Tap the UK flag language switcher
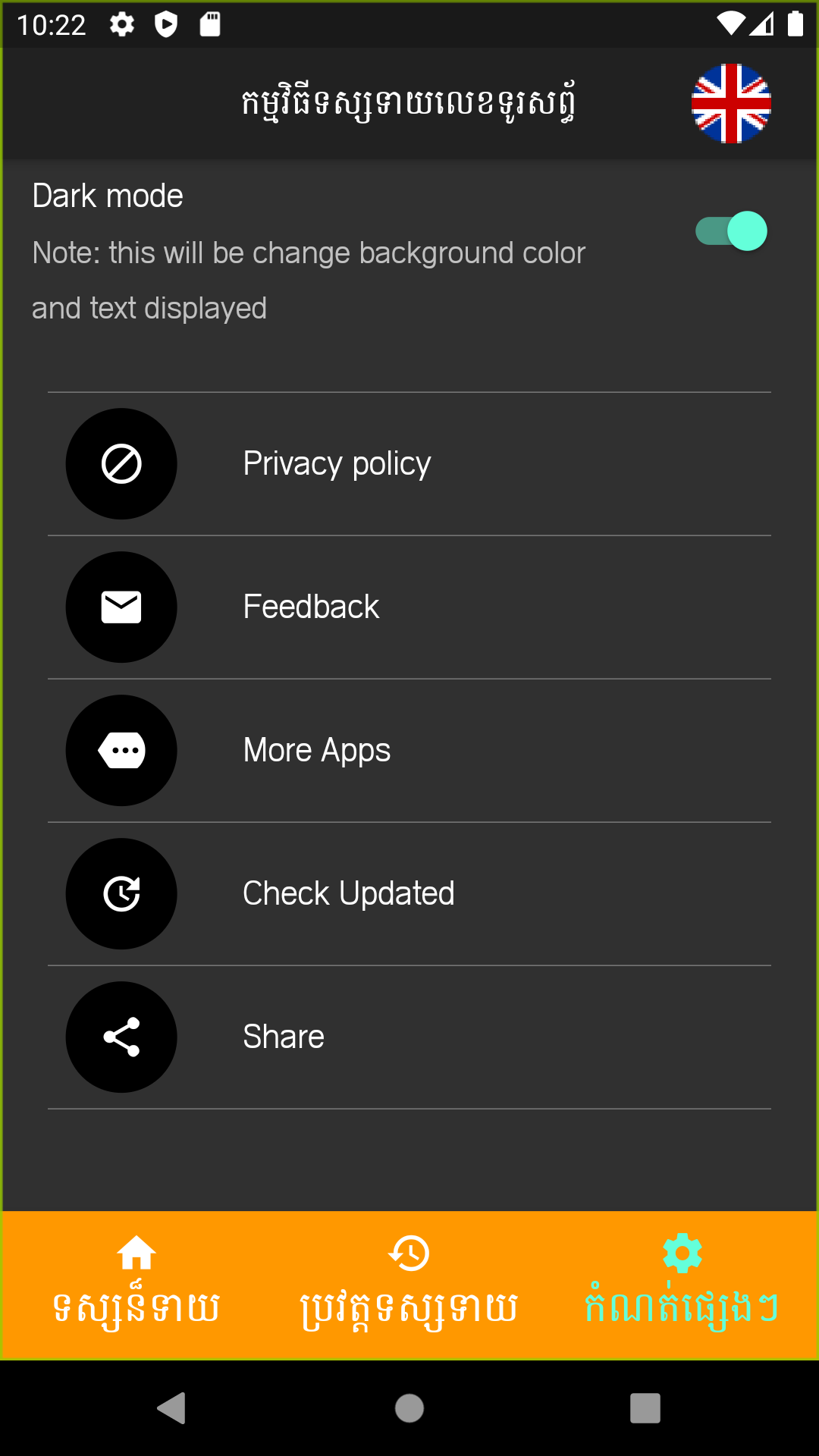This screenshot has height=1456, width=819. (x=731, y=104)
